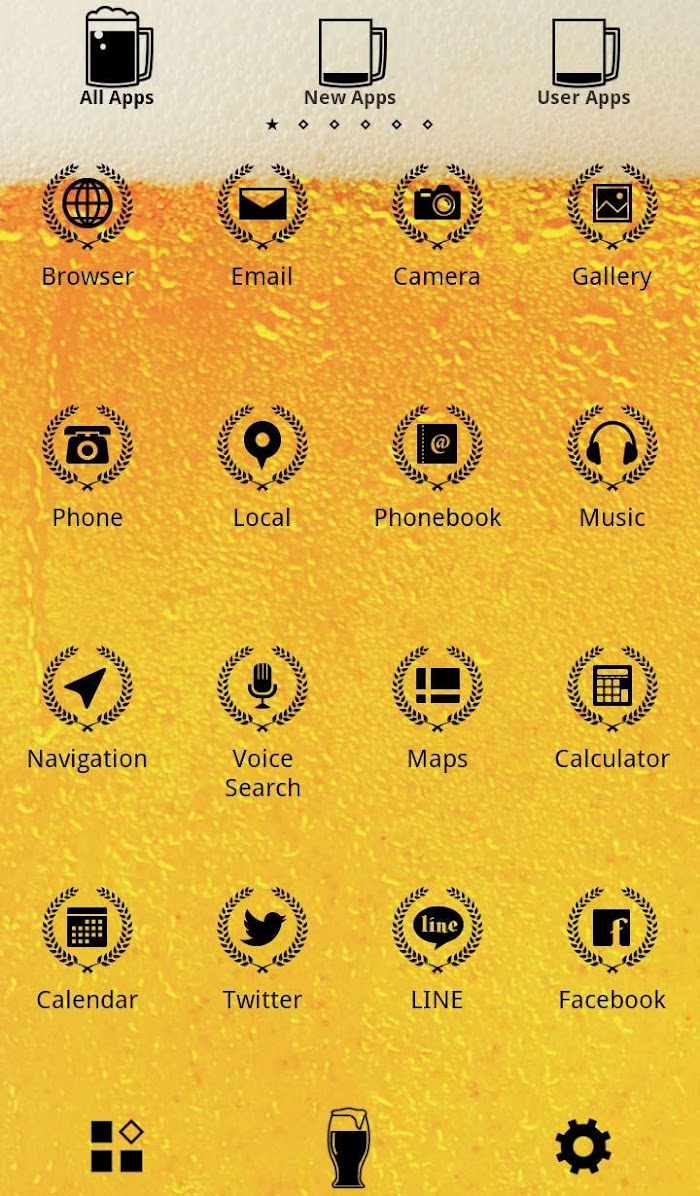Open the Phonebook app
The image size is (700, 1196).
[x=437, y=467]
